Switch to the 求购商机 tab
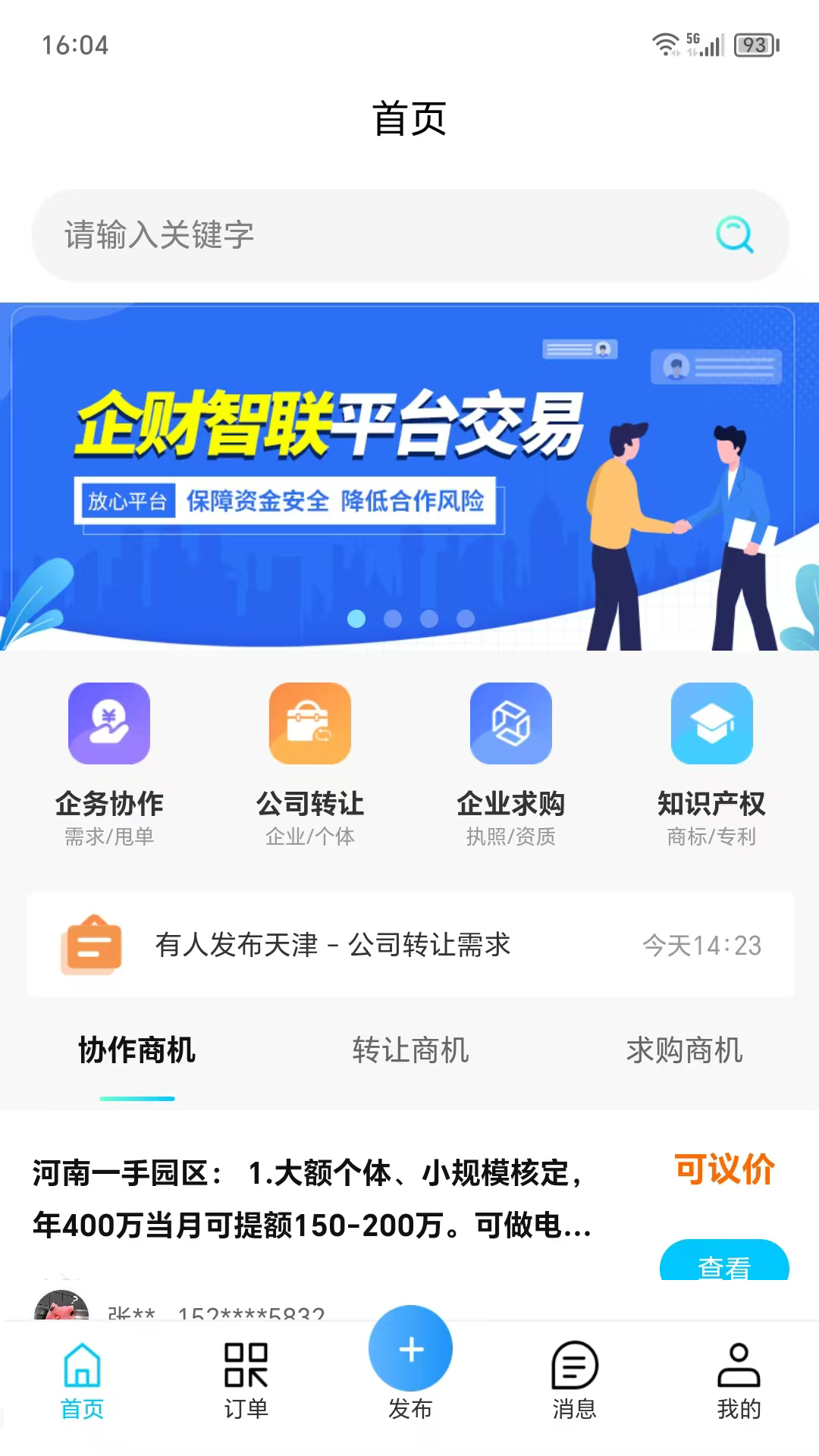 pyautogui.click(x=685, y=1053)
